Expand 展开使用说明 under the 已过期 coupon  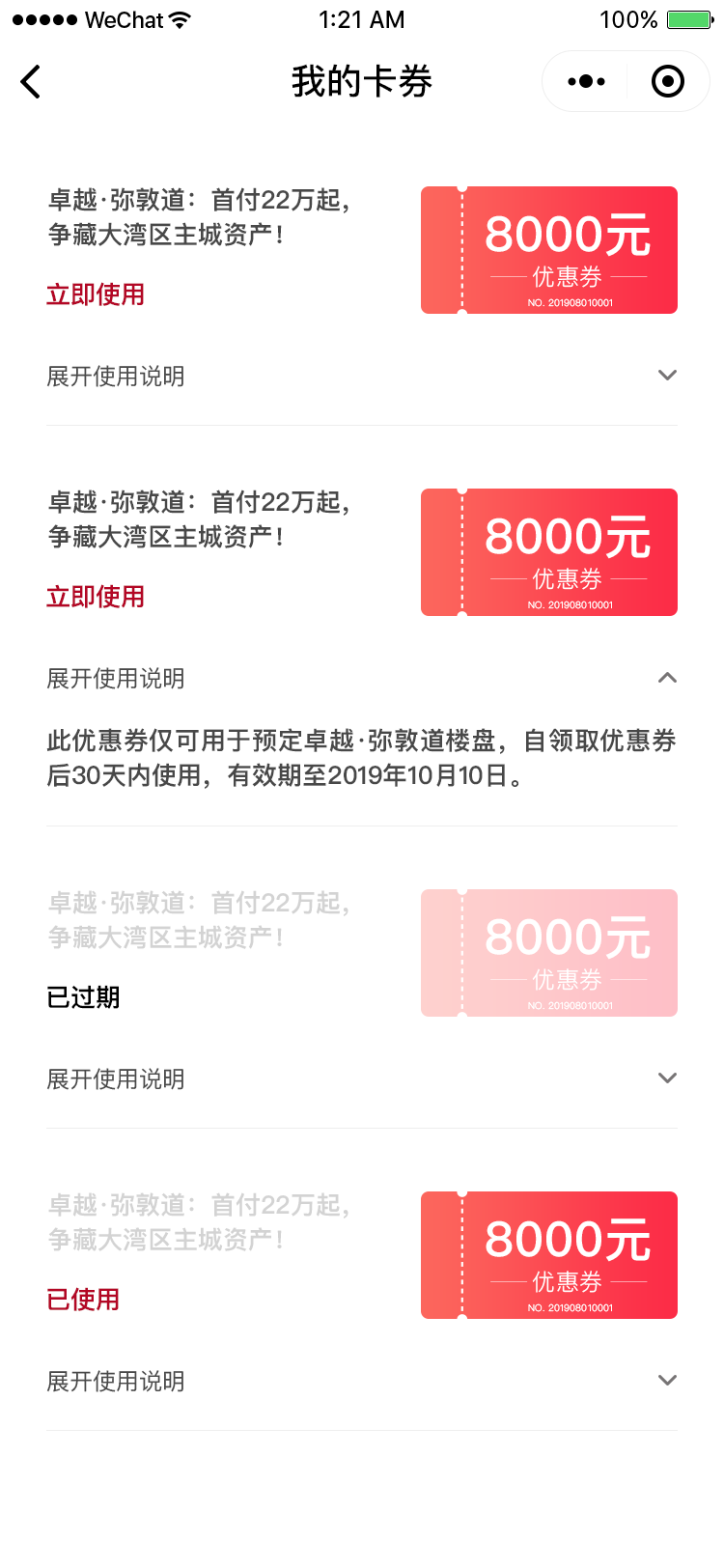pyautogui.click(x=362, y=1078)
